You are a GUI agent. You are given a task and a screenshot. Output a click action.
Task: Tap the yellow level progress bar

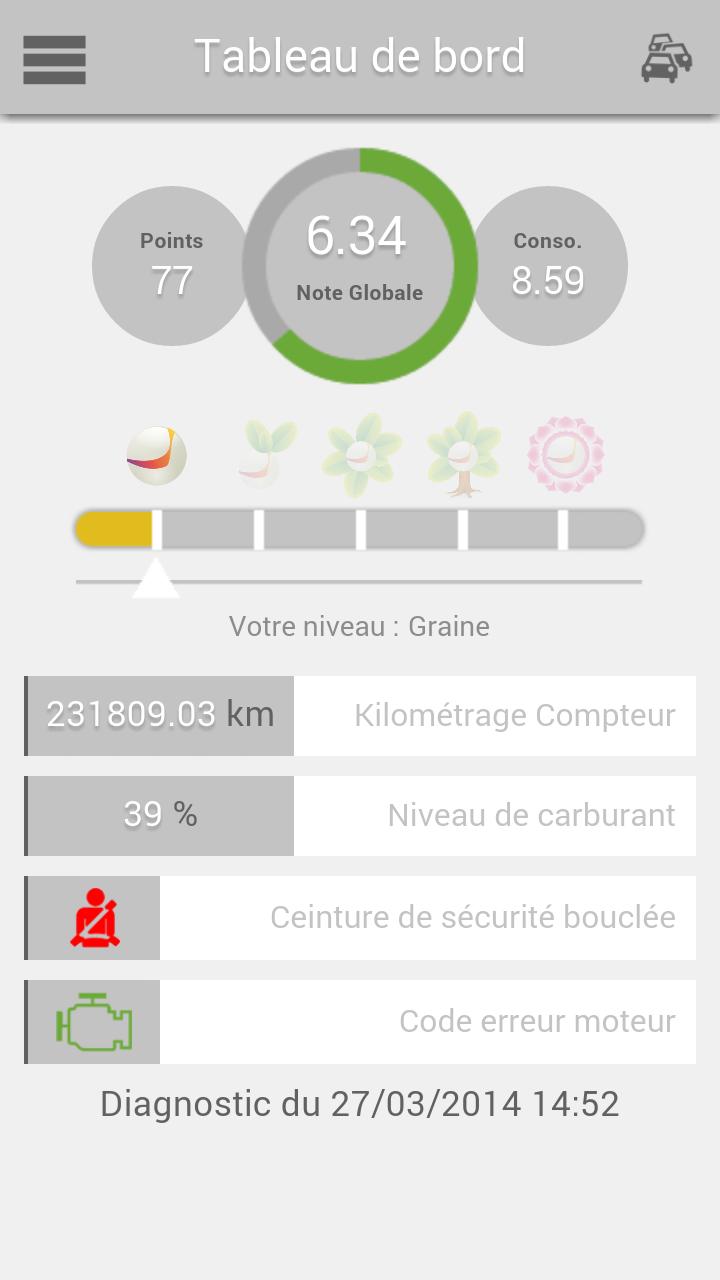115,527
